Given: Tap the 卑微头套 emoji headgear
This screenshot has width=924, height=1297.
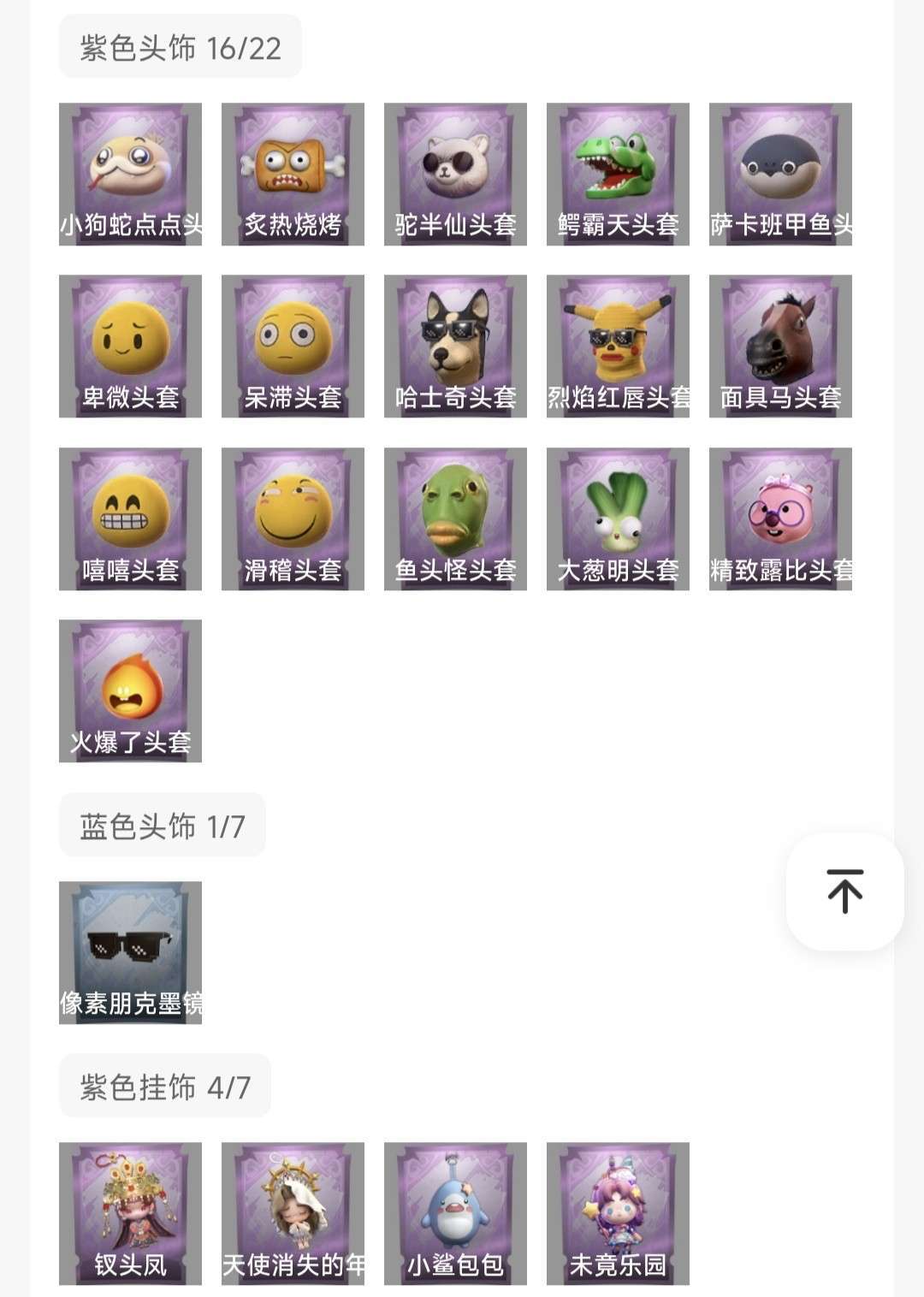Looking at the screenshot, I should [130, 346].
